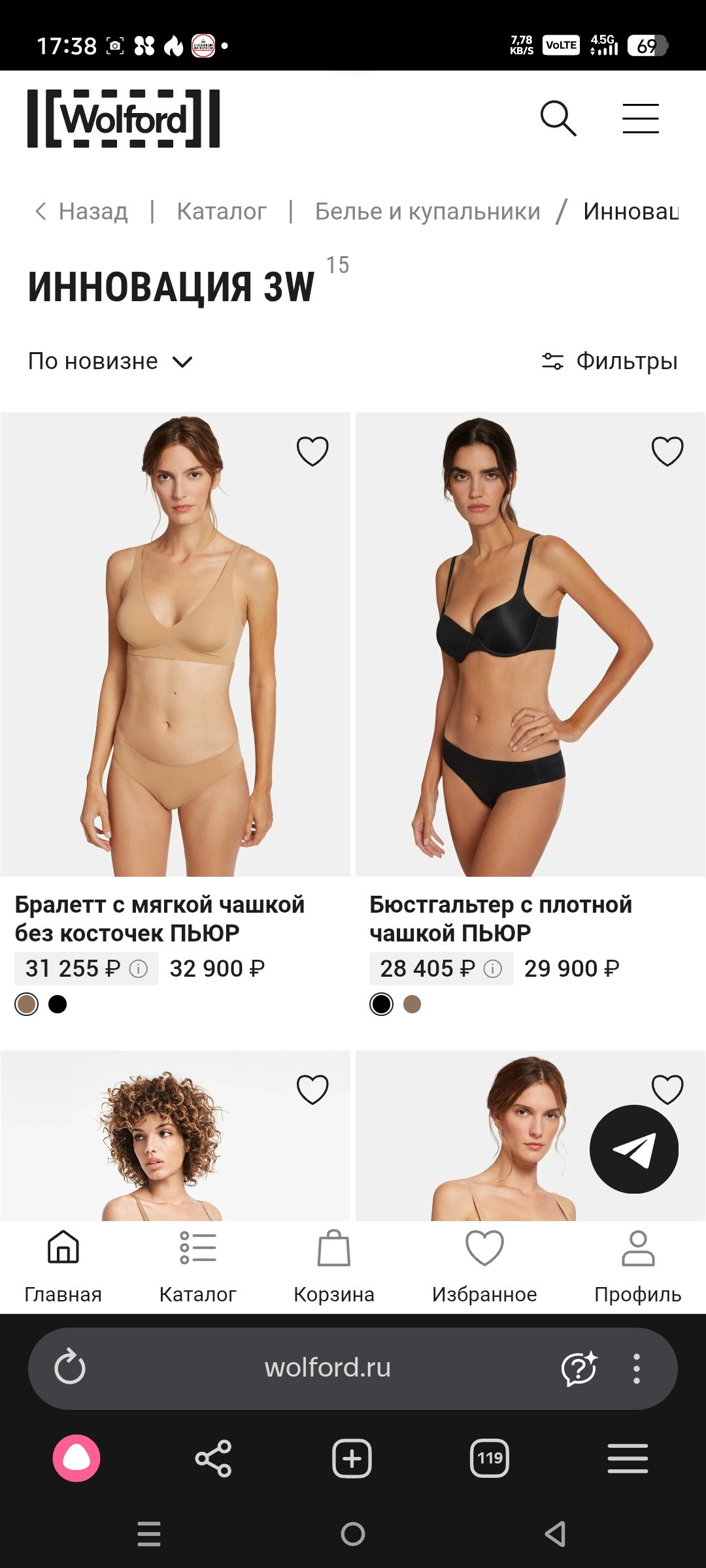Open the Фильтры panel

[x=609, y=361]
